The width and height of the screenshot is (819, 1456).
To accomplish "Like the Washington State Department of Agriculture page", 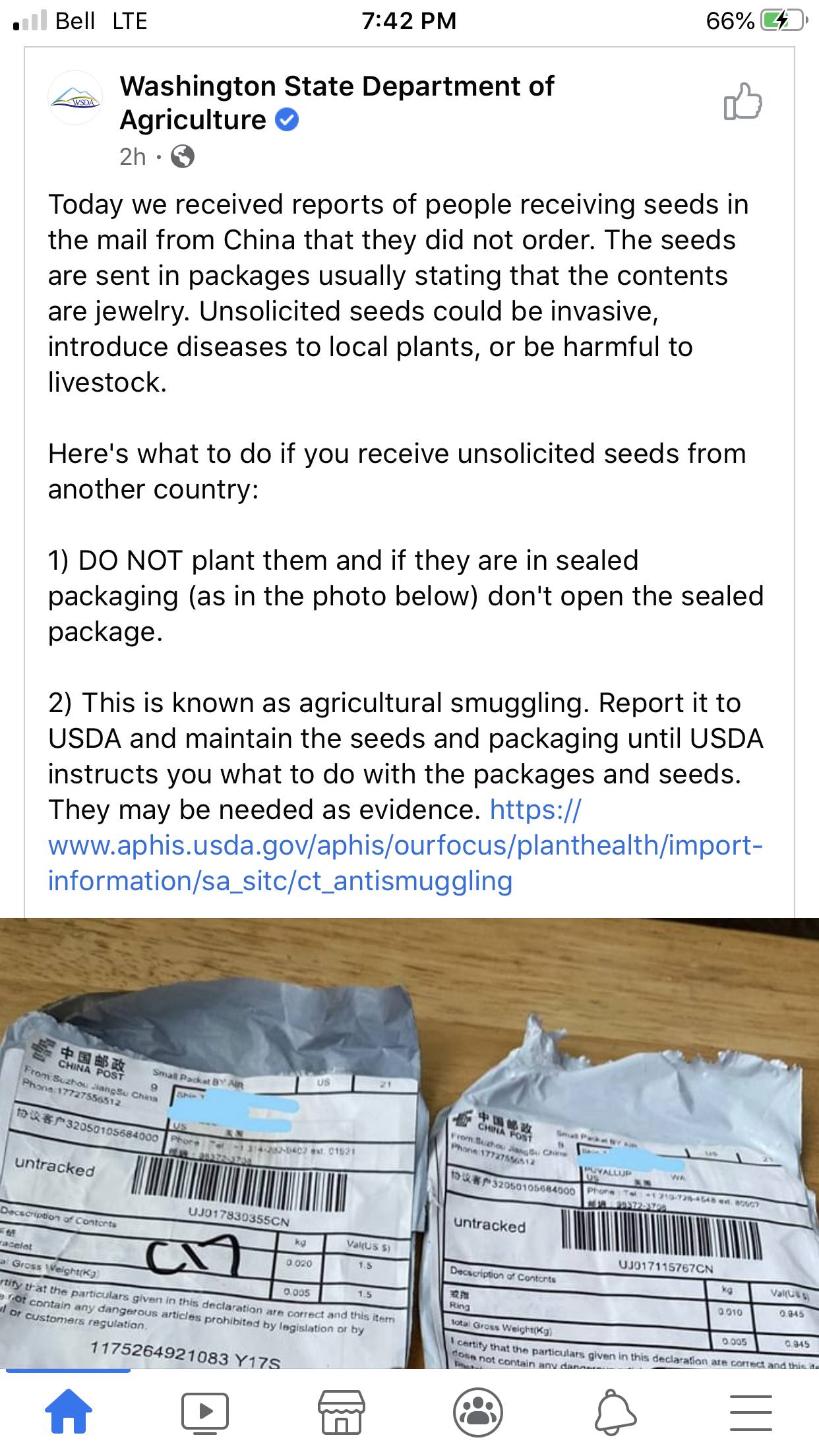I will click(x=743, y=102).
